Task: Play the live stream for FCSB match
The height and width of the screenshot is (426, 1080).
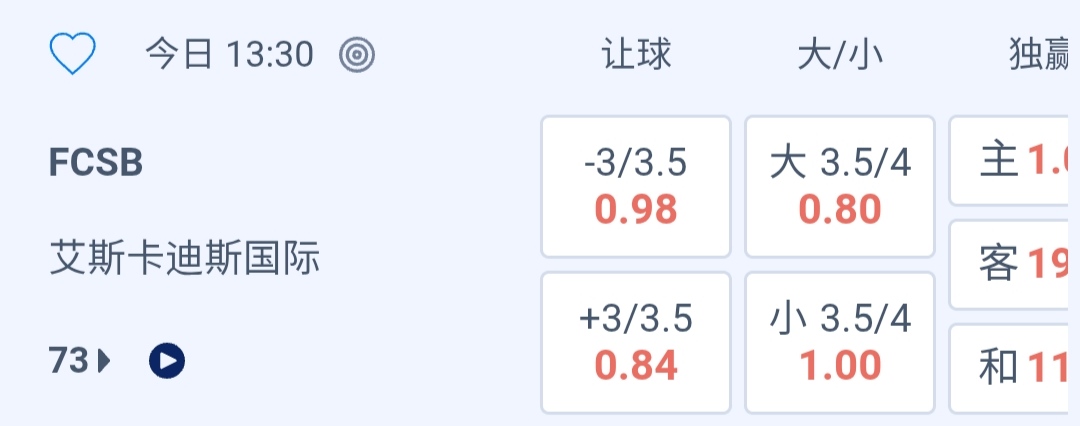Action: (x=167, y=360)
